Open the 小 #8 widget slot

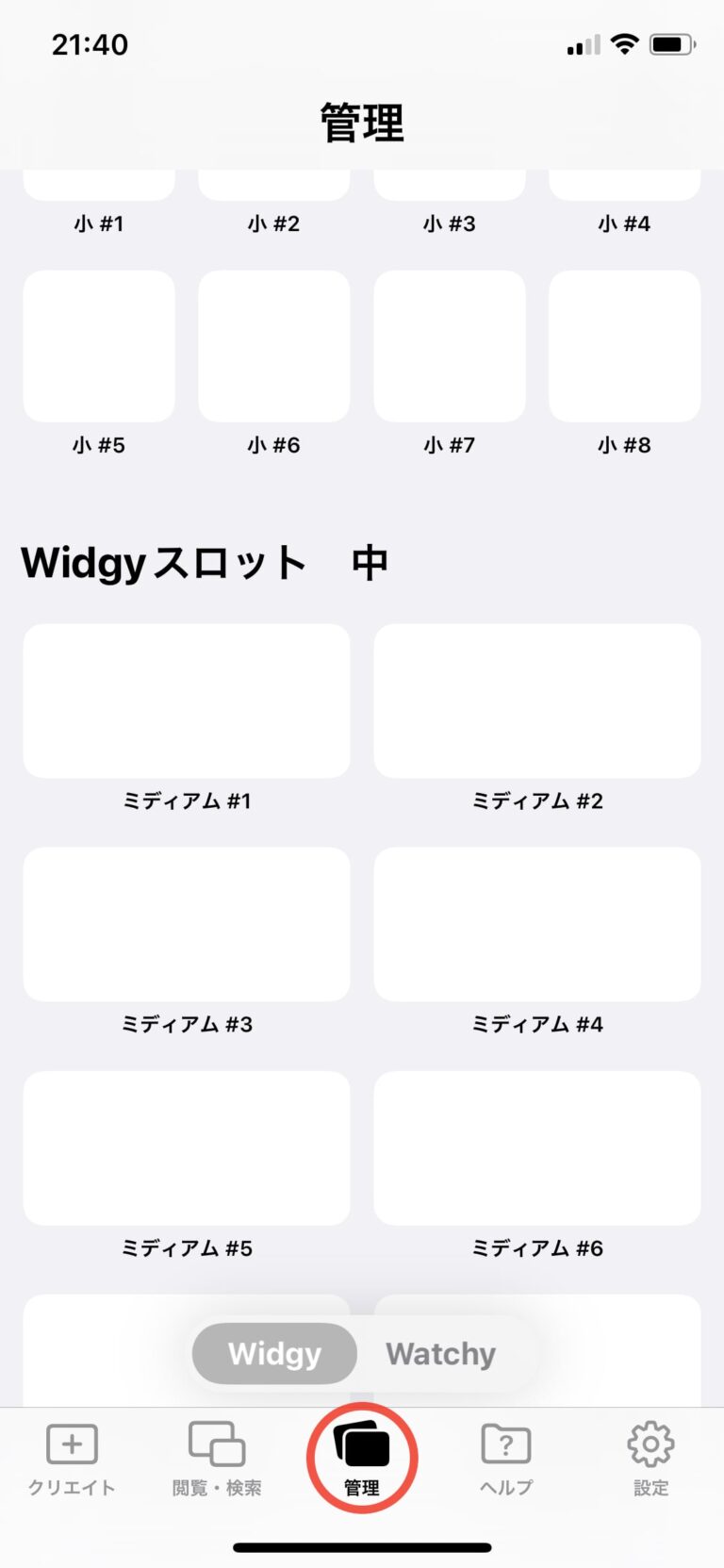pyautogui.click(x=625, y=344)
